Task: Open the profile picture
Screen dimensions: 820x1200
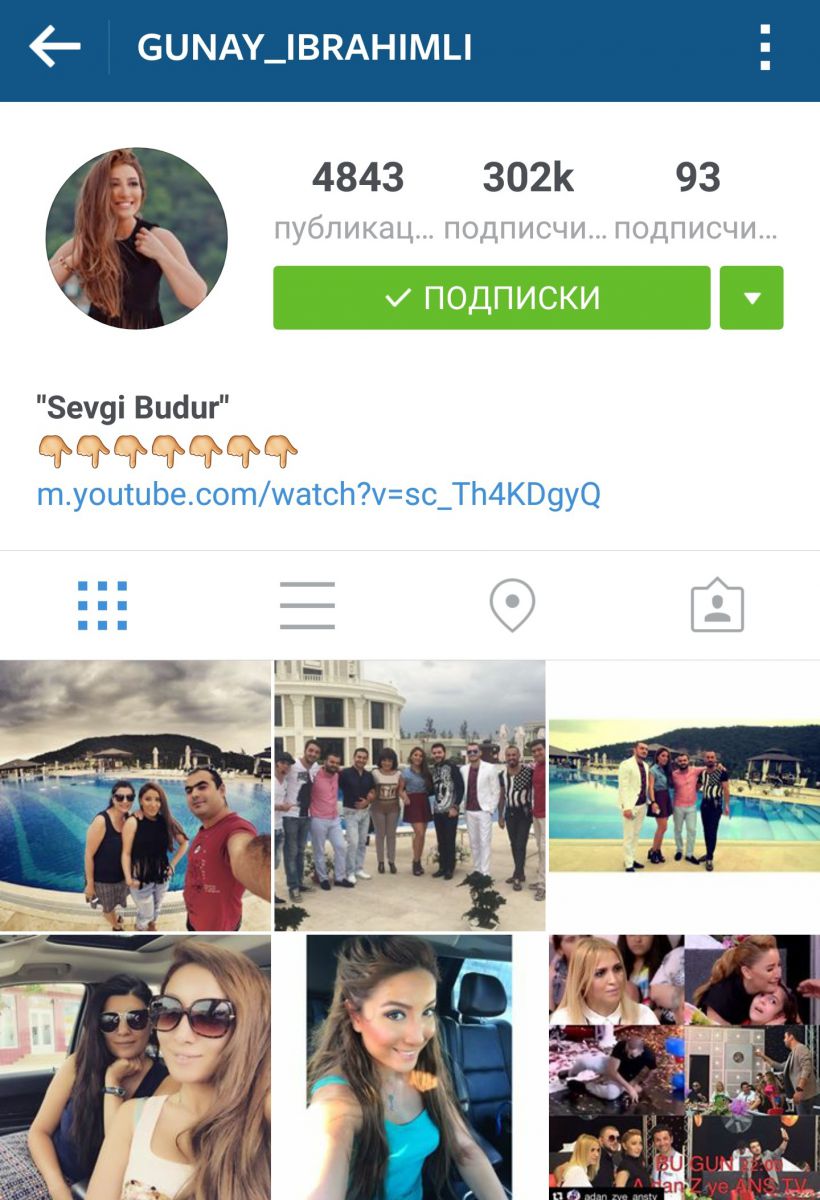Action: click(137, 239)
